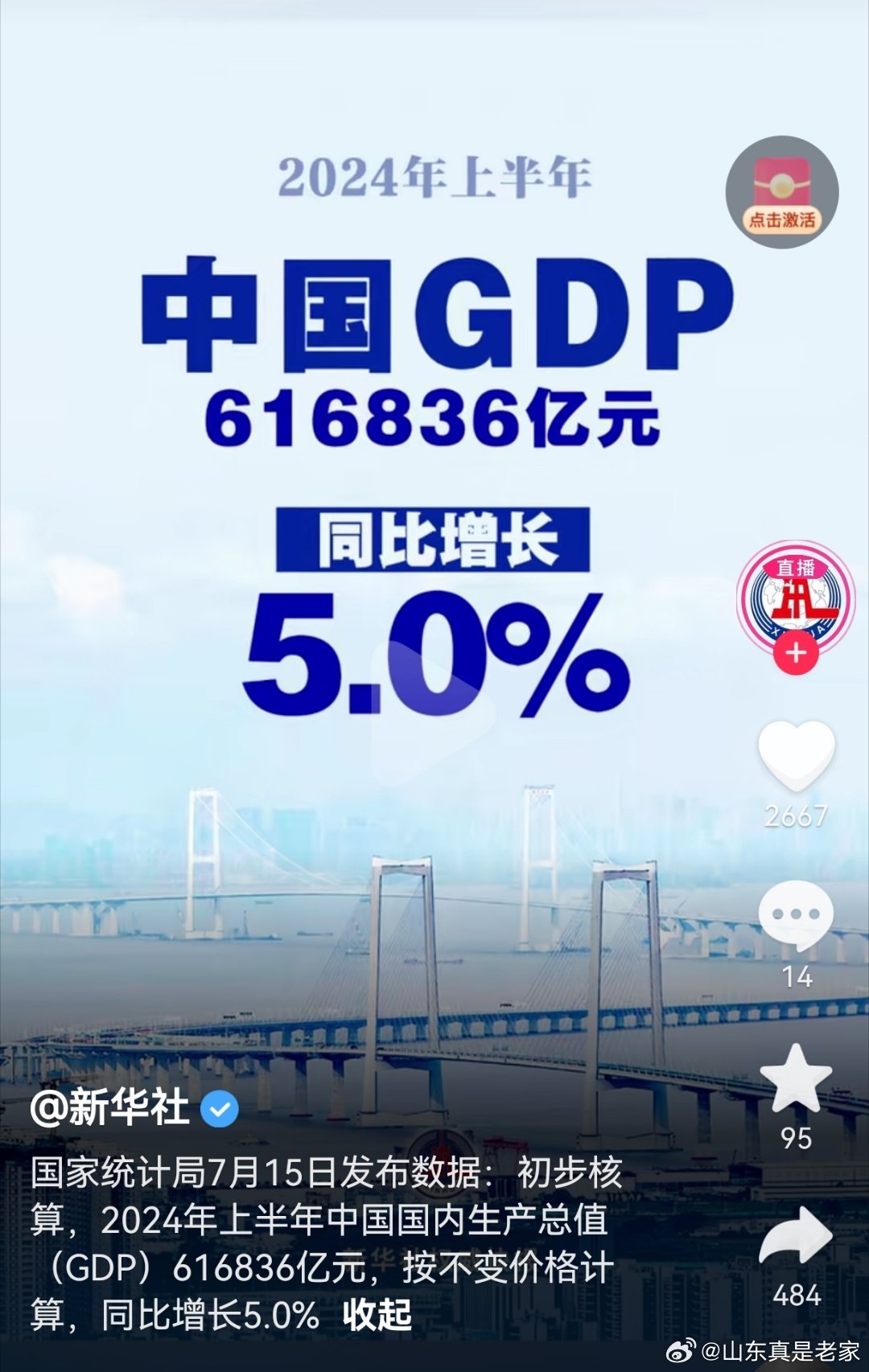The height and width of the screenshot is (1372, 869).
Task: Follow 新华社 with the red plus button
Action: (796, 652)
